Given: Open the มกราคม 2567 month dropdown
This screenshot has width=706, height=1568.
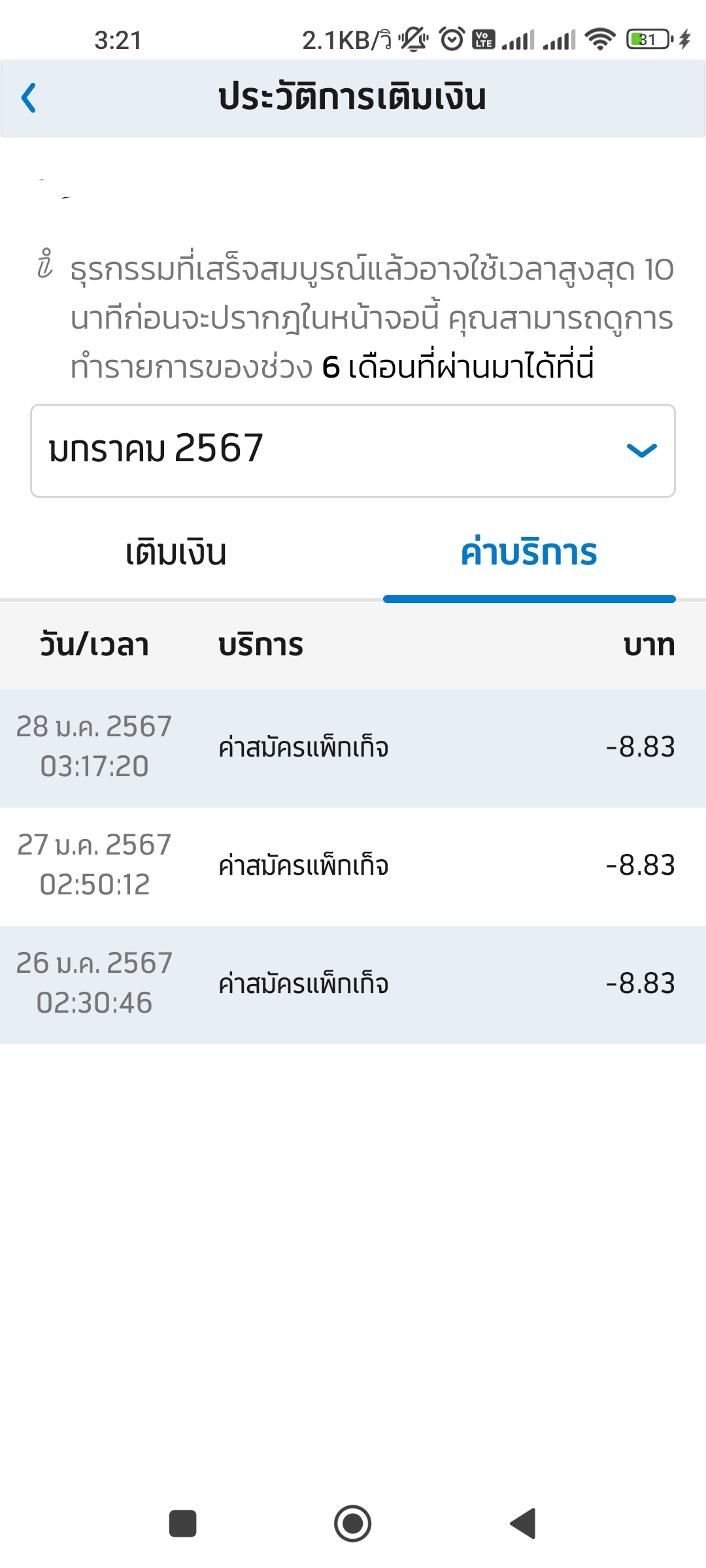Looking at the screenshot, I should click(x=353, y=450).
